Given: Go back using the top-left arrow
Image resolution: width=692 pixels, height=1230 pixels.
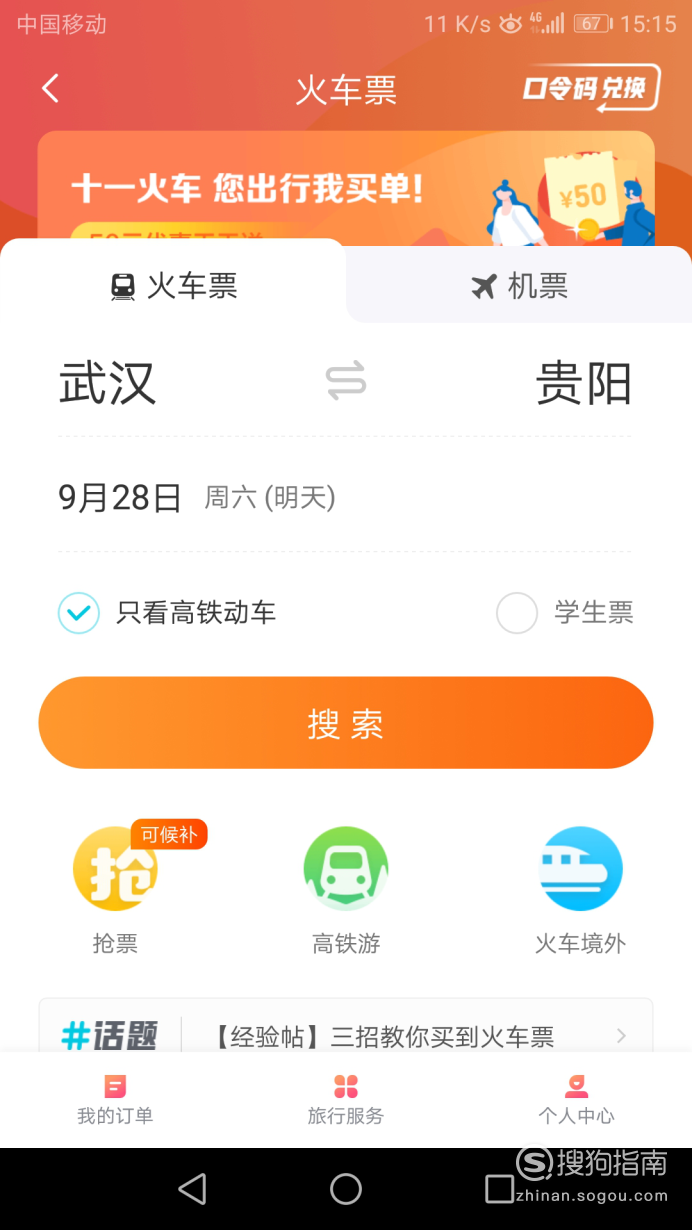Looking at the screenshot, I should pos(50,88).
